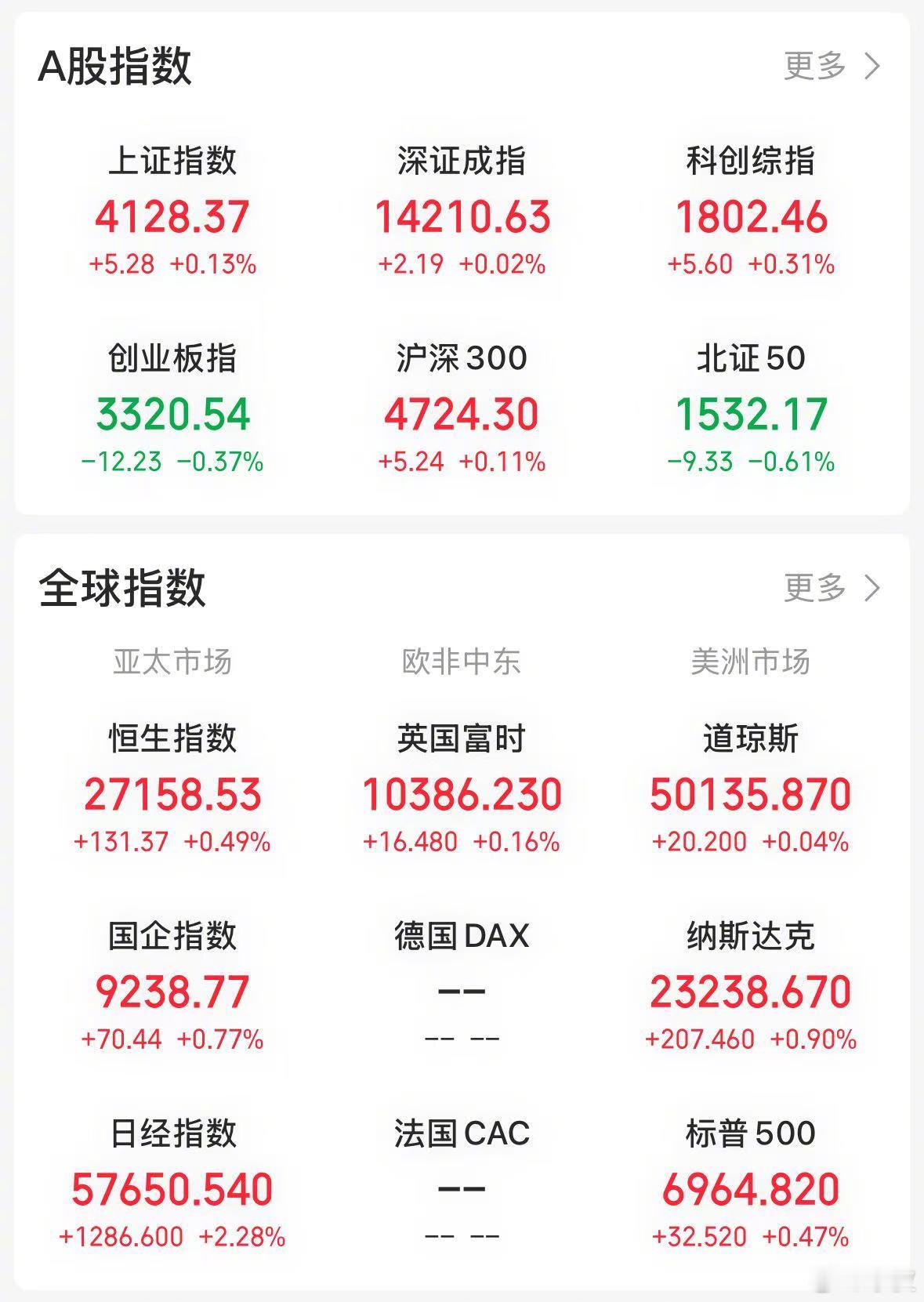The image size is (924, 1302).
Task: Switch to the 美洲市场 tab
Action: (751, 661)
